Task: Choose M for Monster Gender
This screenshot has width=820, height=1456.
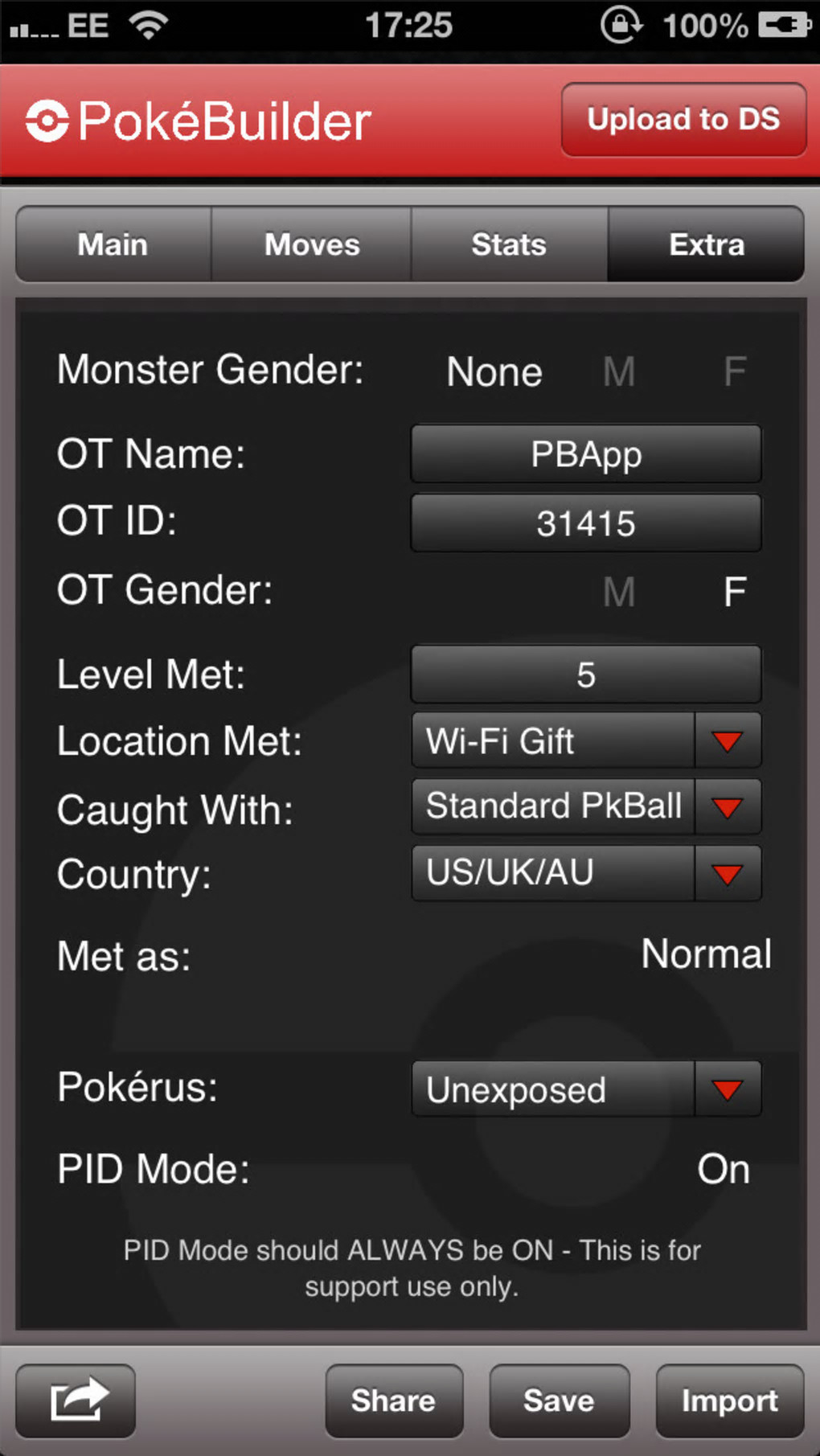Action: tap(619, 372)
